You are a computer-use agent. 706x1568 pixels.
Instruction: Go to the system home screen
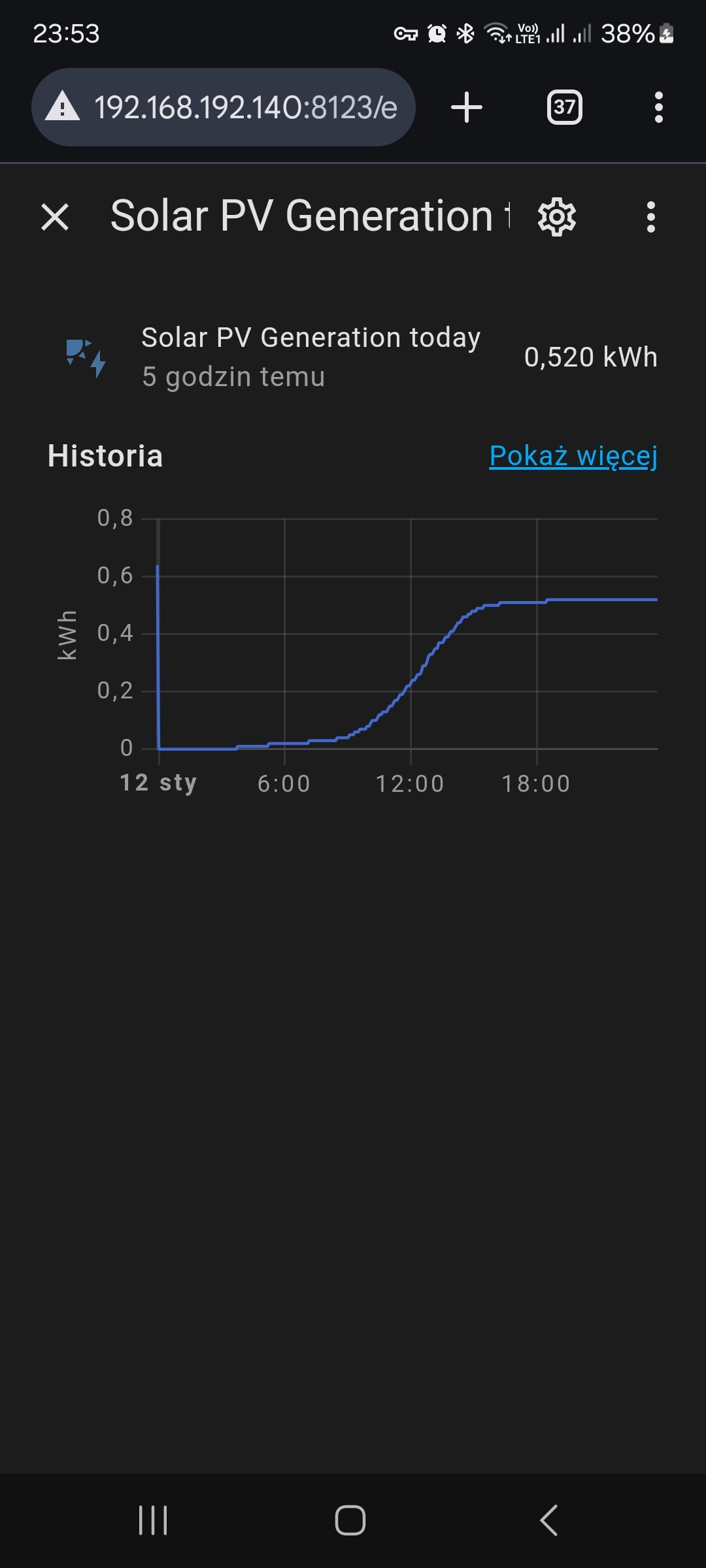coord(350,1520)
